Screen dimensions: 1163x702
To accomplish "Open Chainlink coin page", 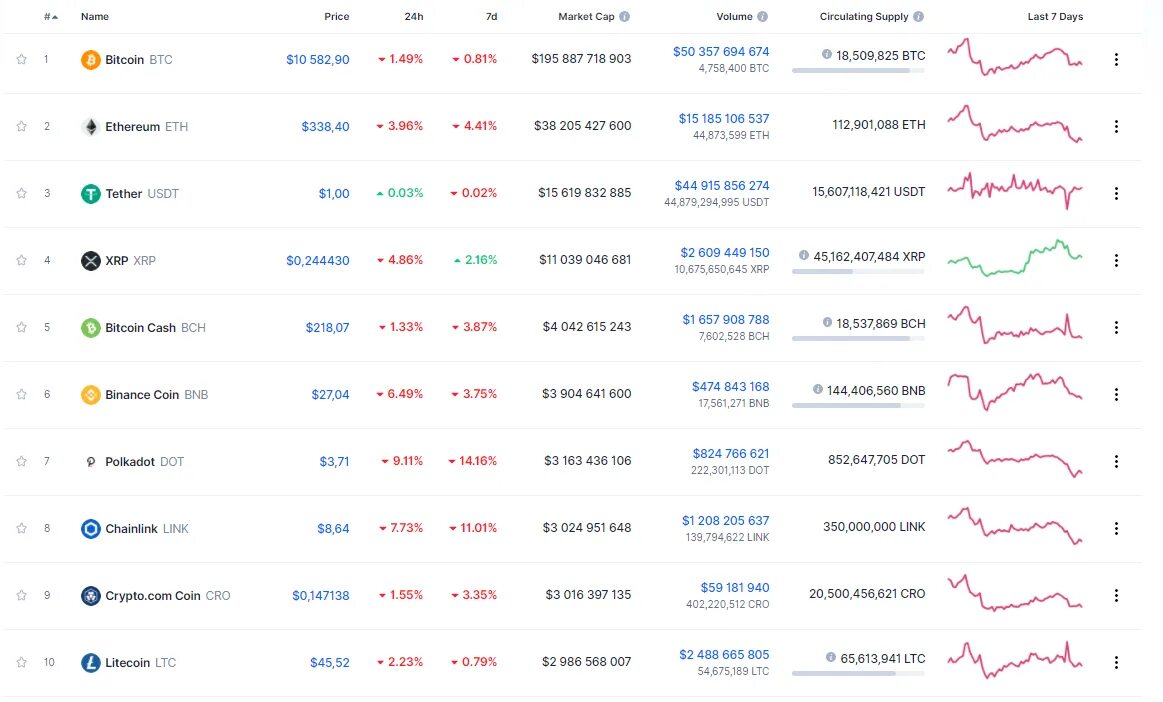I will 131,529.
